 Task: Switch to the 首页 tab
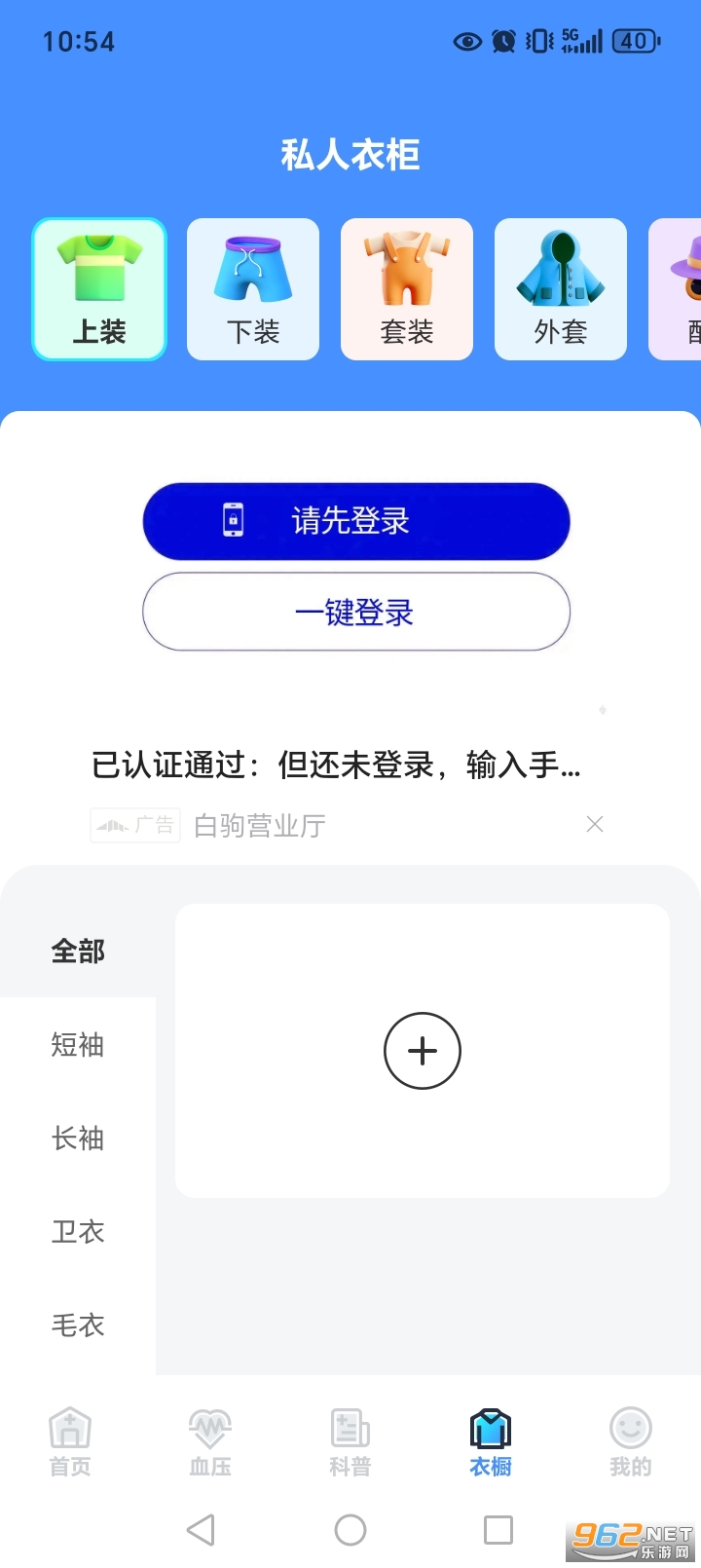pos(70,1442)
